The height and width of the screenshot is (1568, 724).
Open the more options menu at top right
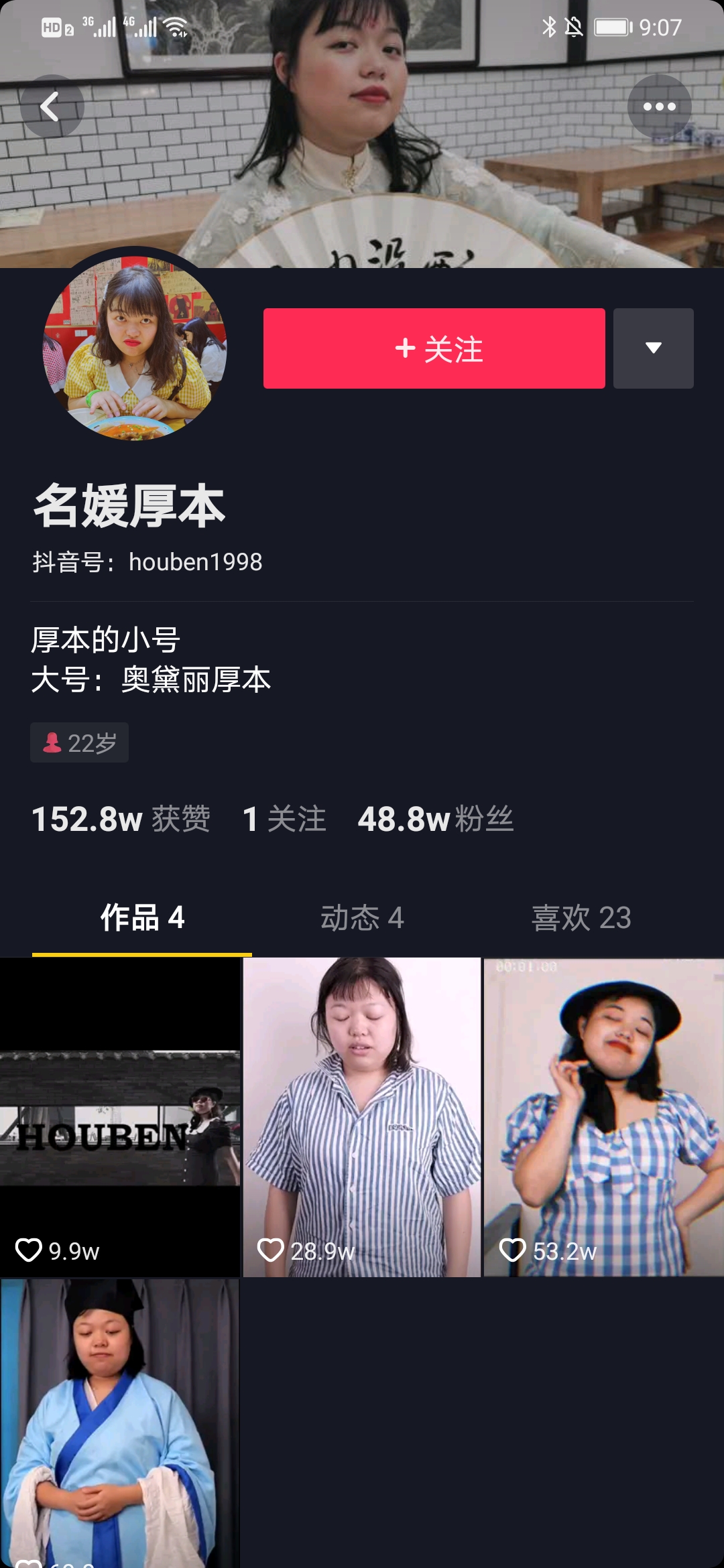[x=660, y=106]
